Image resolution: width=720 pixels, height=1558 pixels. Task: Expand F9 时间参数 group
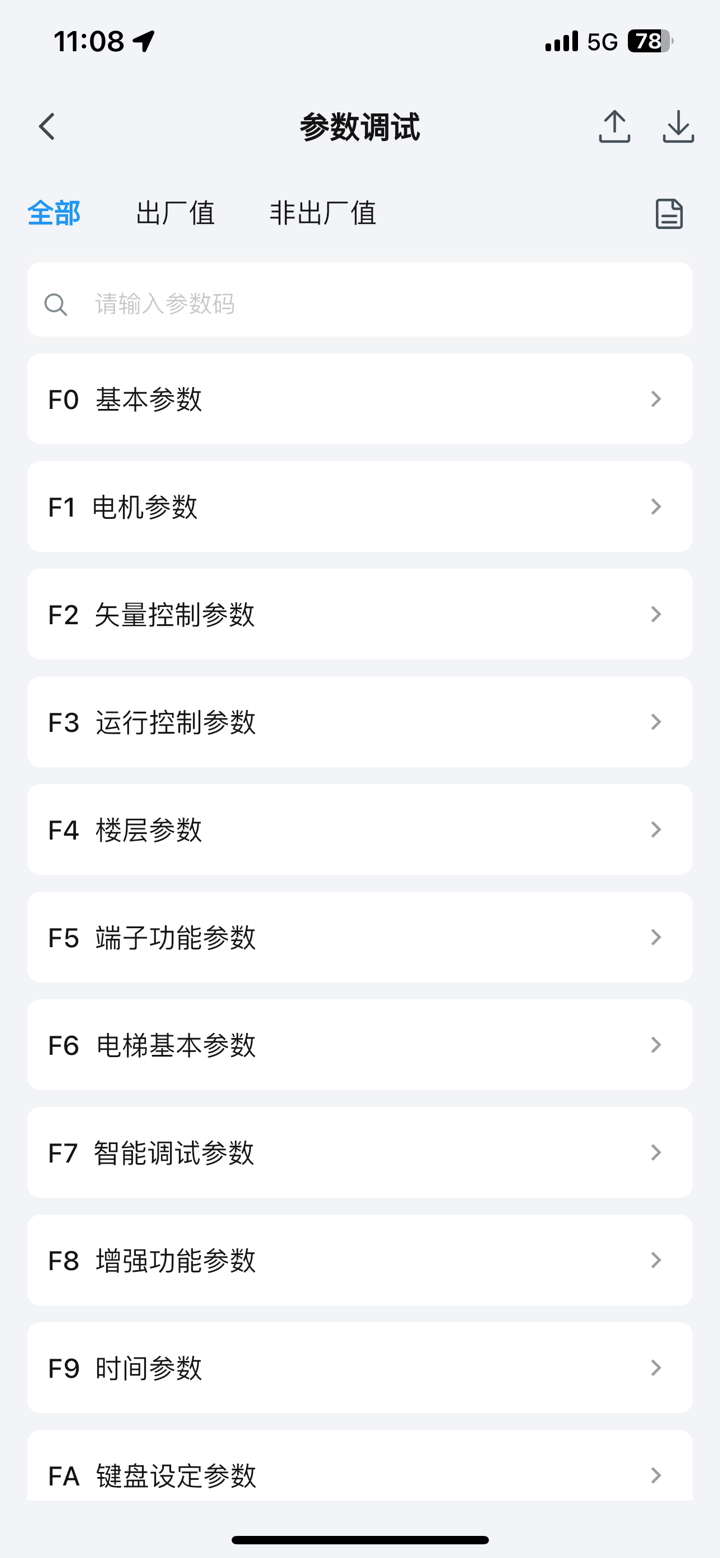click(x=359, y=1367)
